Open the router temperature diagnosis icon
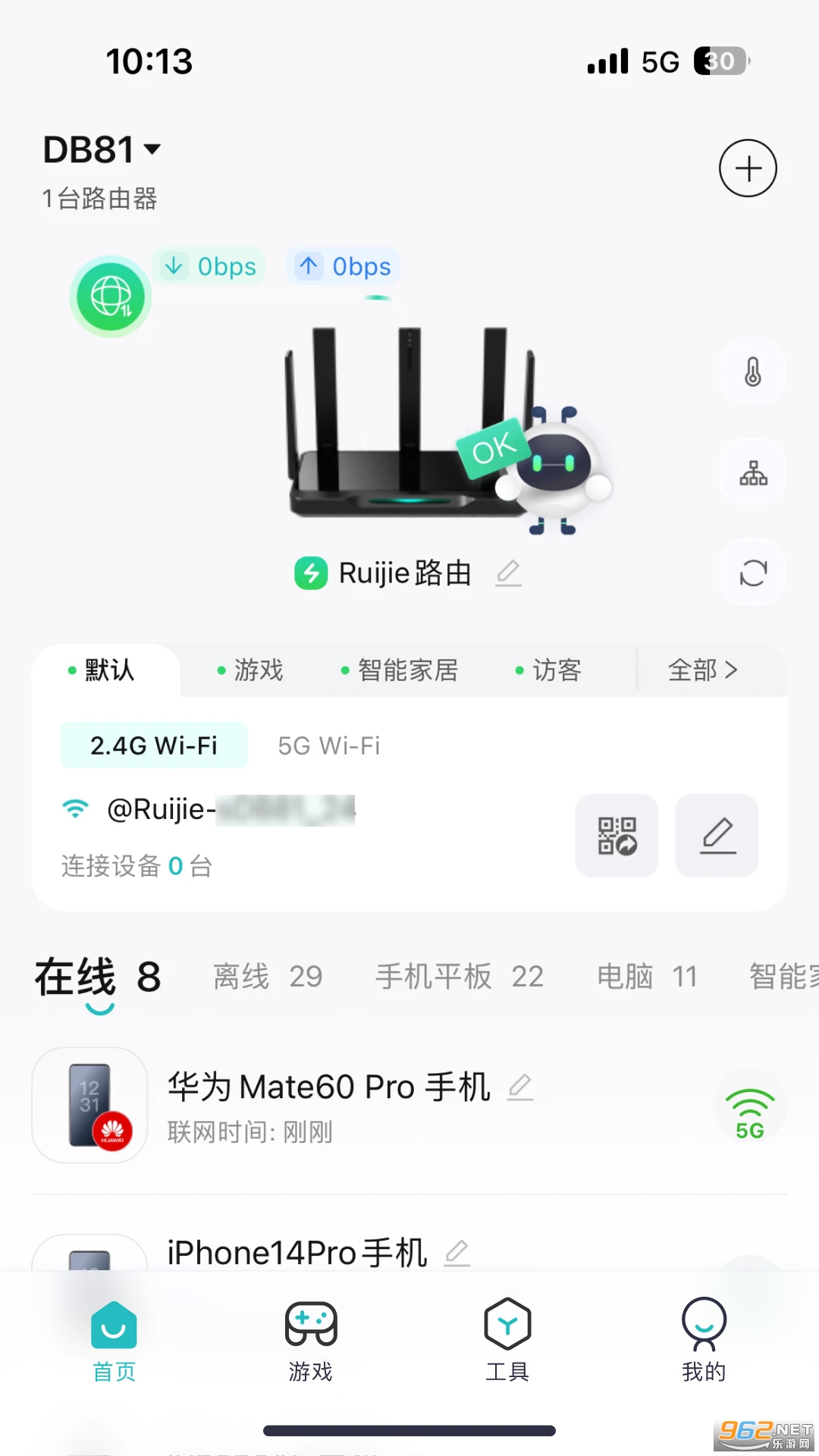This screenshot has height=1456, width=819. click(x=752, y=372)
